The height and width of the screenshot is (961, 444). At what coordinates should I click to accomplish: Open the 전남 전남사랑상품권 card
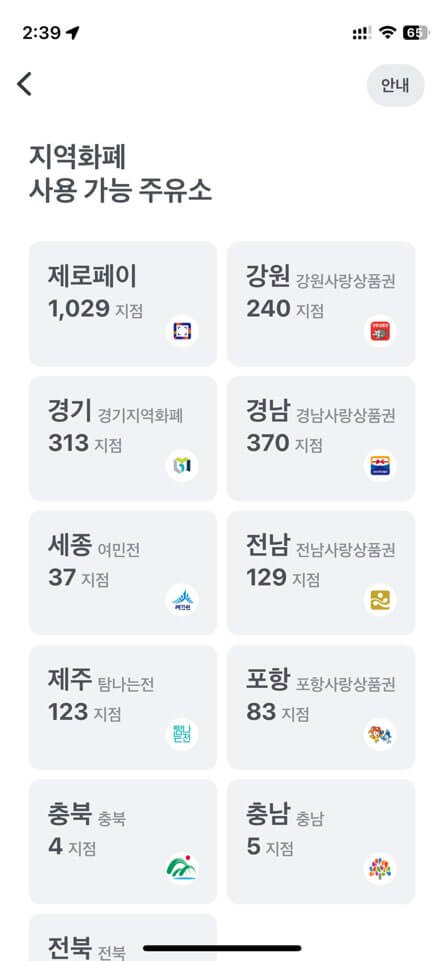tap(321, 572)
